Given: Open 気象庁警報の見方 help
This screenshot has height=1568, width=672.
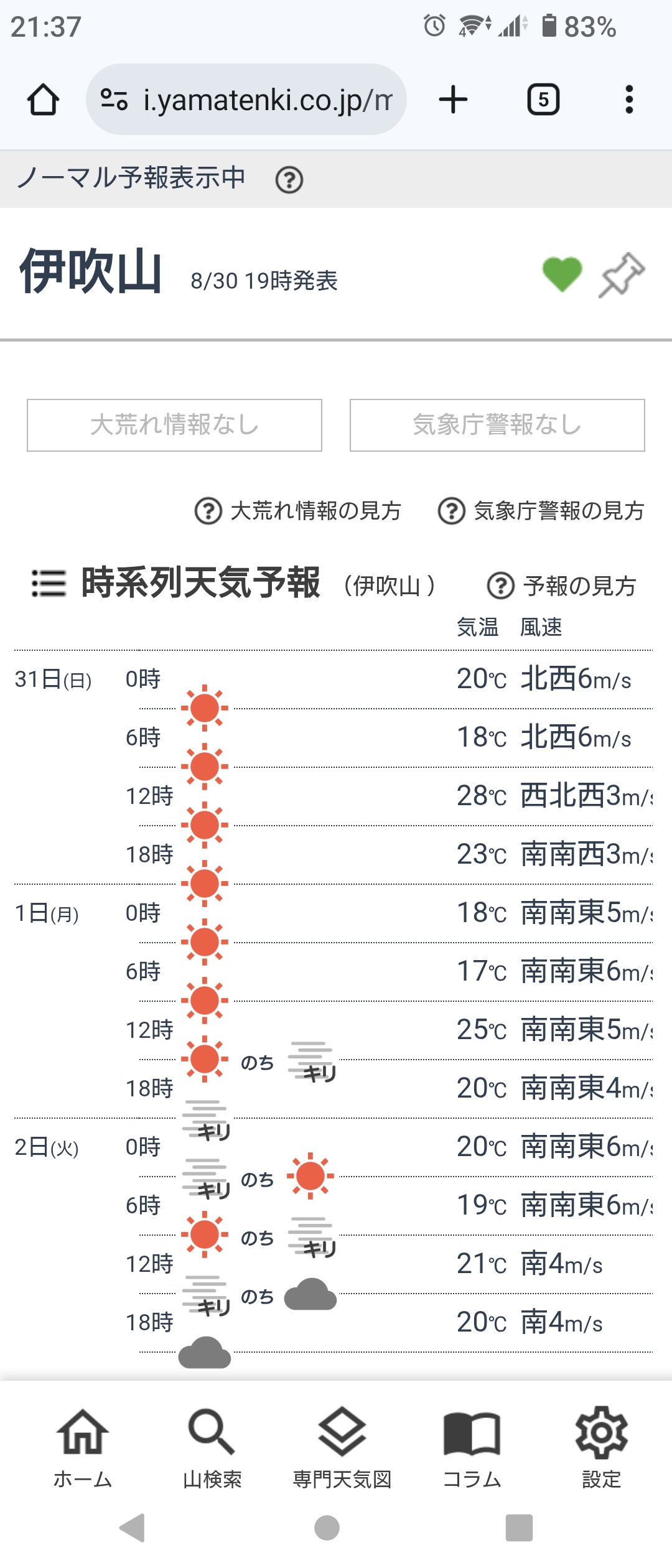Looking at the screenshot, I should click(541, 511).
